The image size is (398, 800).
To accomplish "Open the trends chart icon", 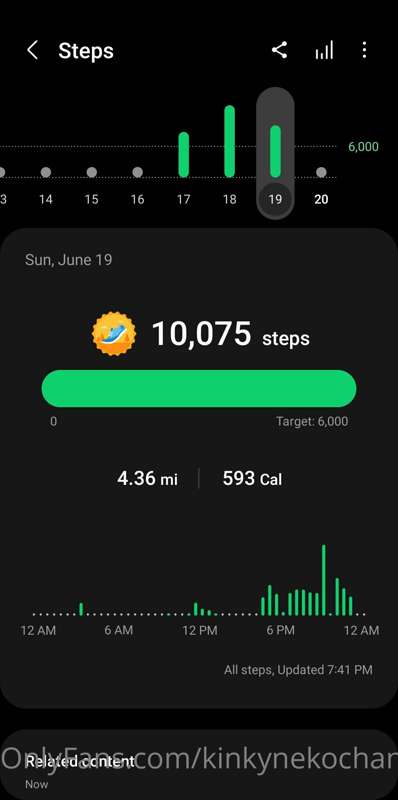I will coord(324,50).
